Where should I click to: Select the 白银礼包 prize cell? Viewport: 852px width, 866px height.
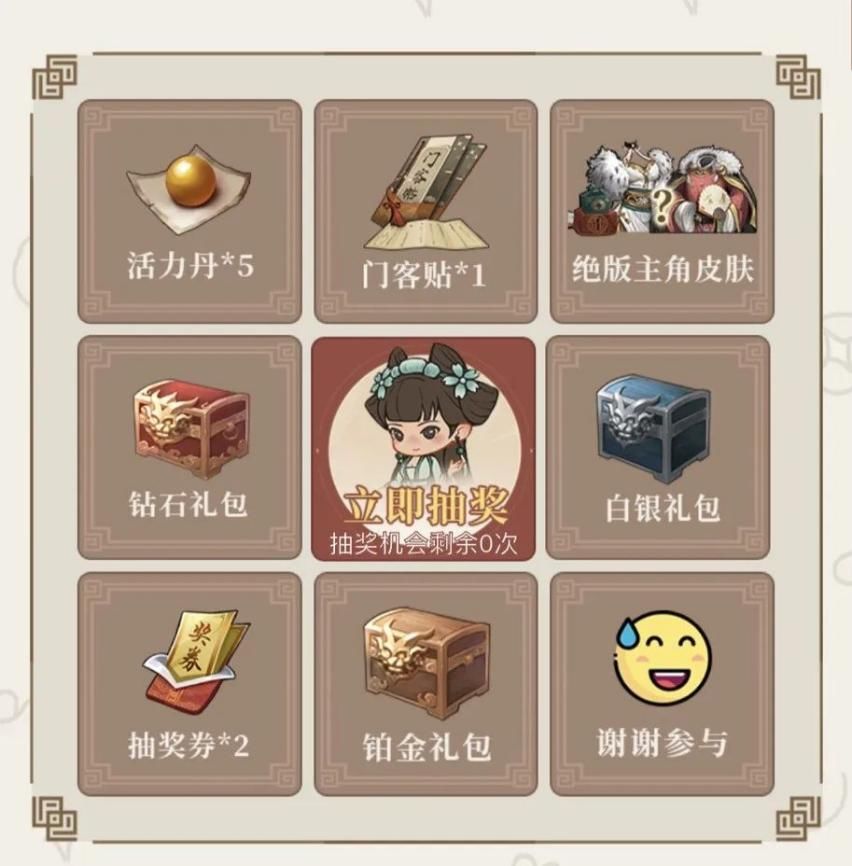[660, 446]
